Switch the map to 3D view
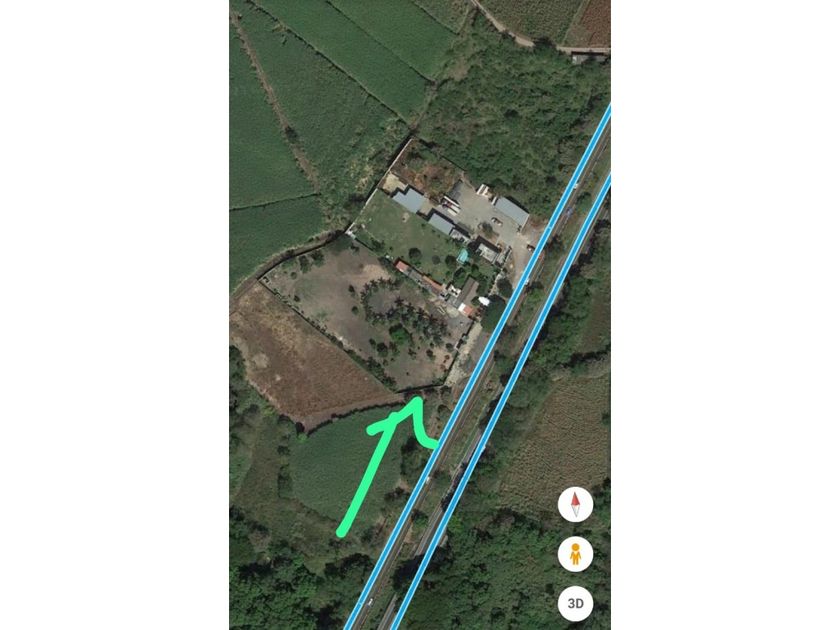 pos(575,604)
